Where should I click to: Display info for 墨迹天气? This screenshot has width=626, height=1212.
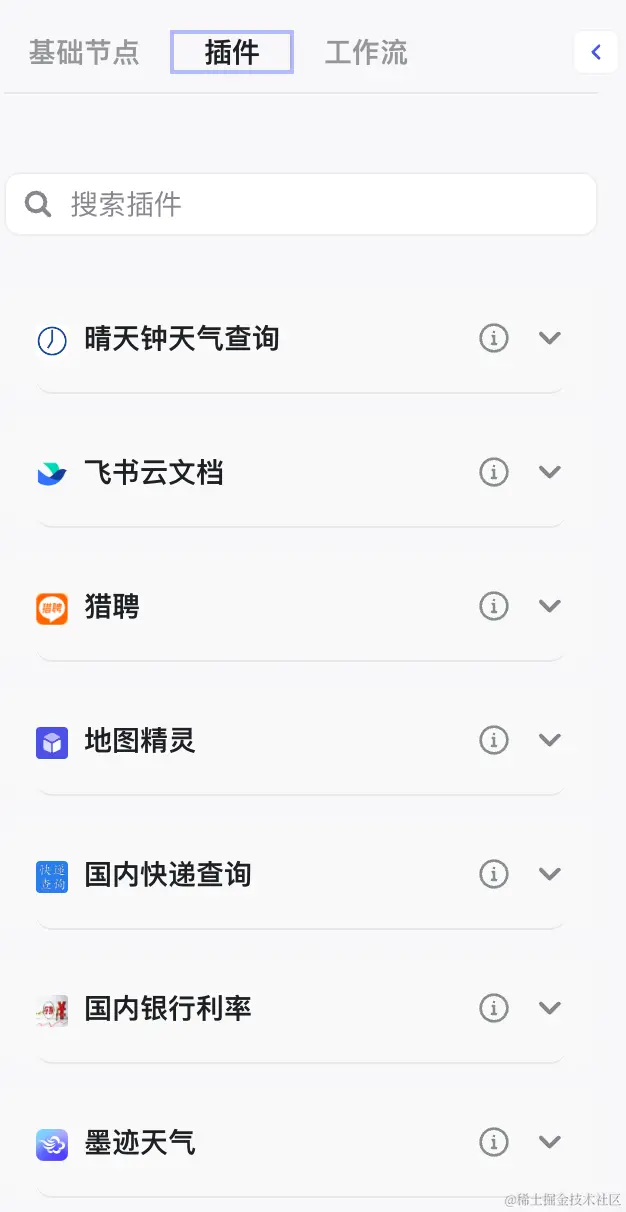493,1142
